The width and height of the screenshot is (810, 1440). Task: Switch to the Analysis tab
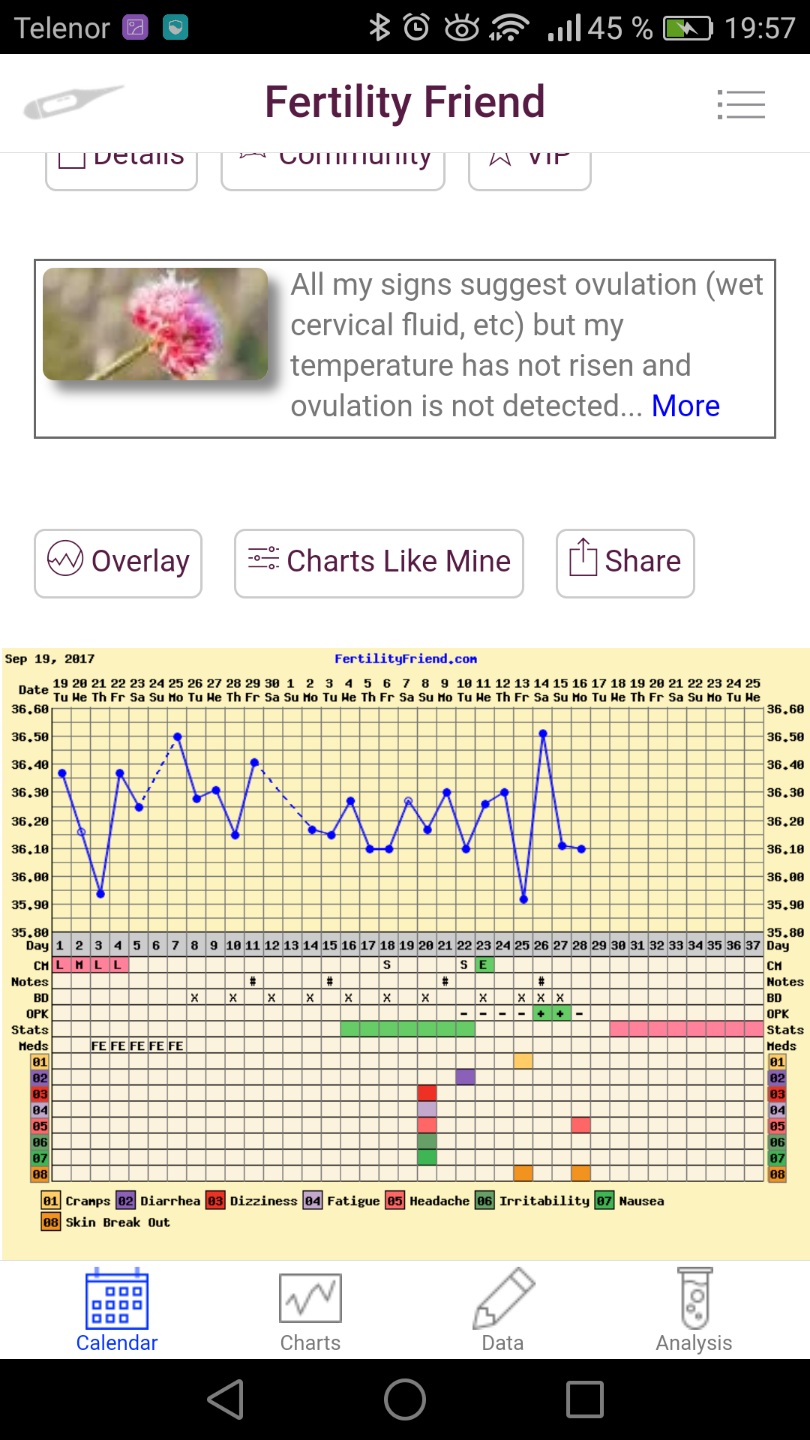pos(694,1311)
